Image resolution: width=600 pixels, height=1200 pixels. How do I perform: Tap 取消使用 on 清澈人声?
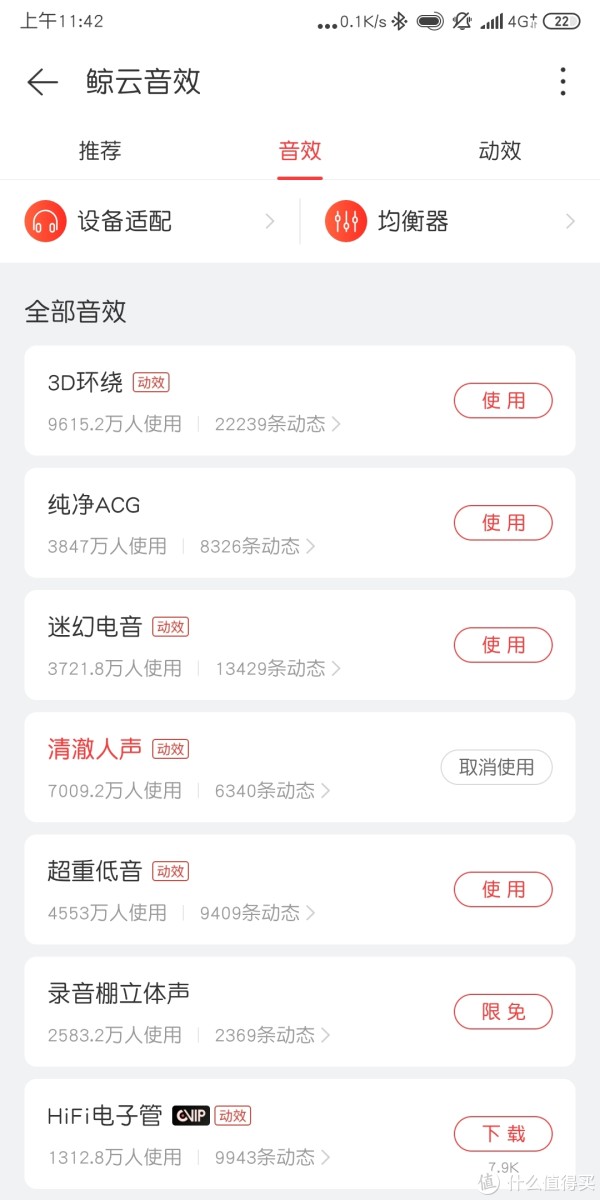tap(497, 767)
